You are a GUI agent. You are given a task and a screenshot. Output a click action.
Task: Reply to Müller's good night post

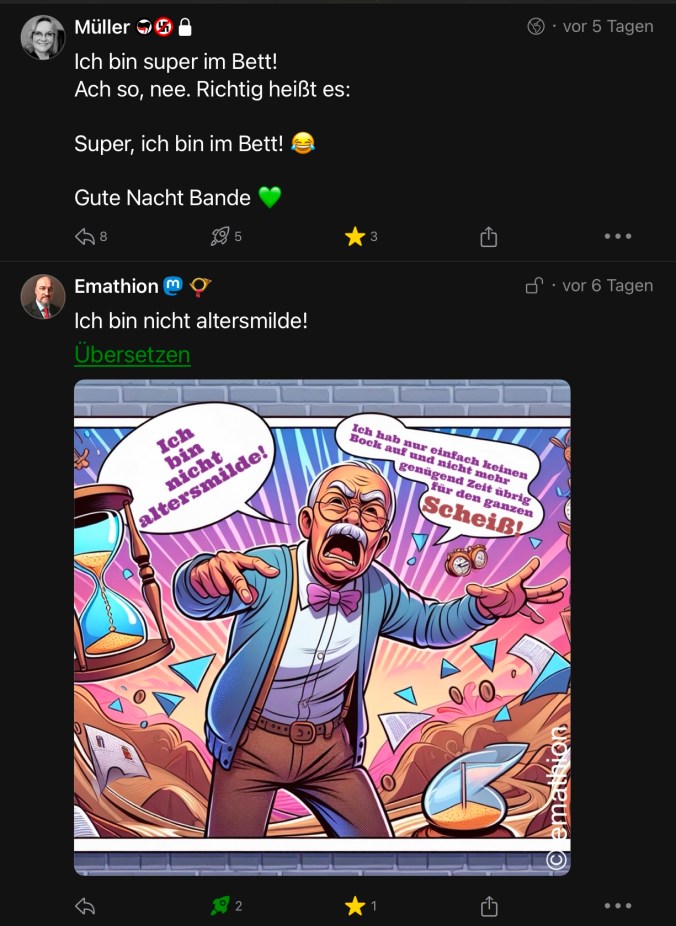[85, 237]
